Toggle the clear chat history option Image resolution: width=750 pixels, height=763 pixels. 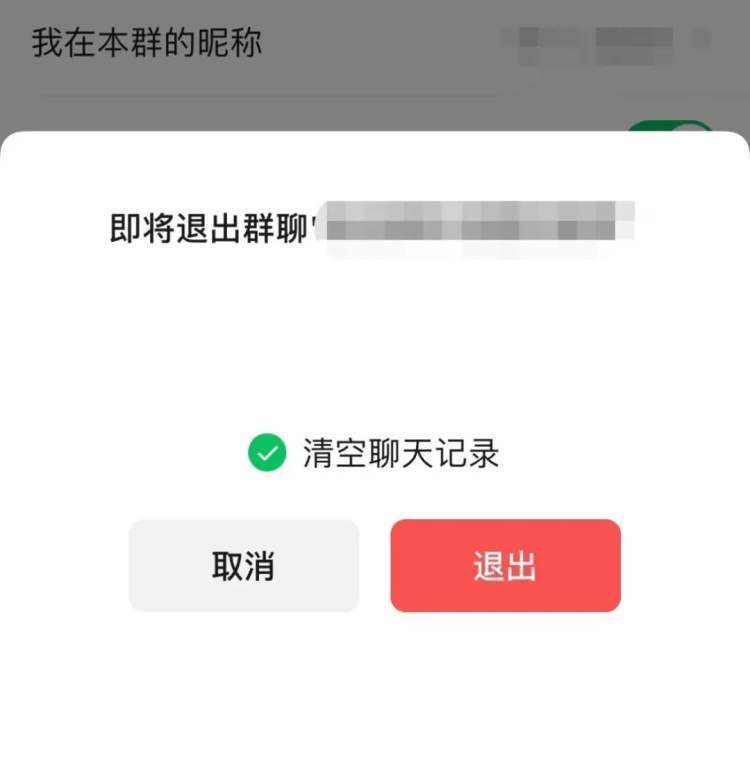click(266, 453)
